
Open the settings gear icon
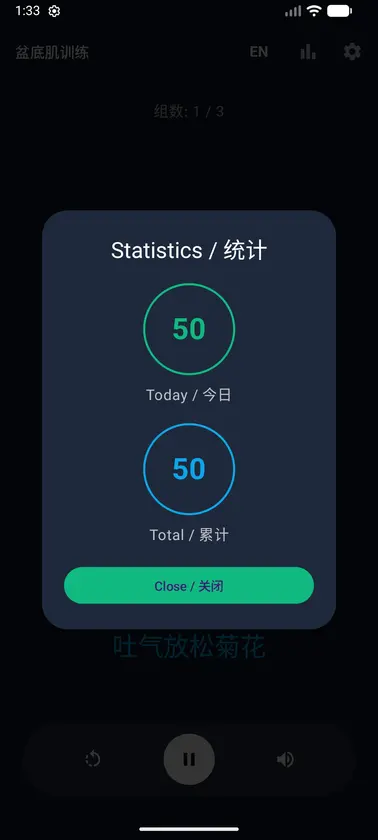(x=352, y=52)
